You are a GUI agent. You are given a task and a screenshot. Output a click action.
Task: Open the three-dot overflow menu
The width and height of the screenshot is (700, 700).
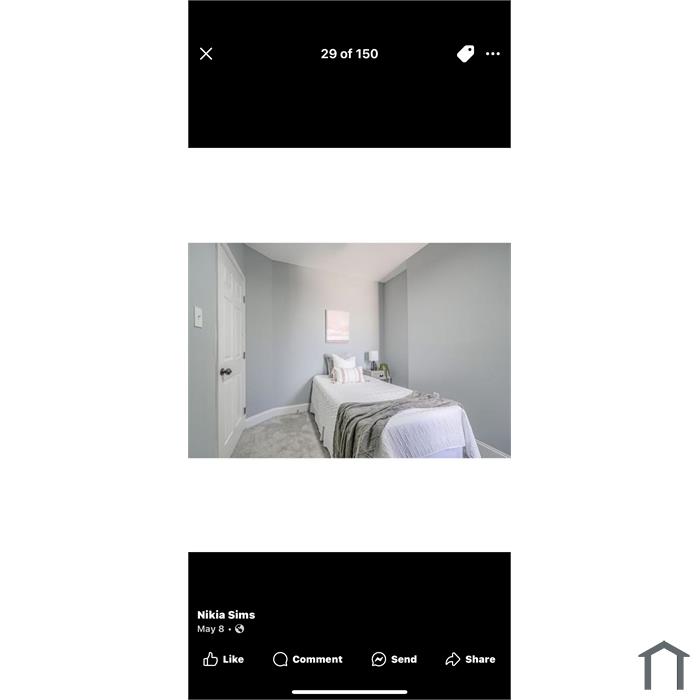pyautogui.click(x=493, y=54)
